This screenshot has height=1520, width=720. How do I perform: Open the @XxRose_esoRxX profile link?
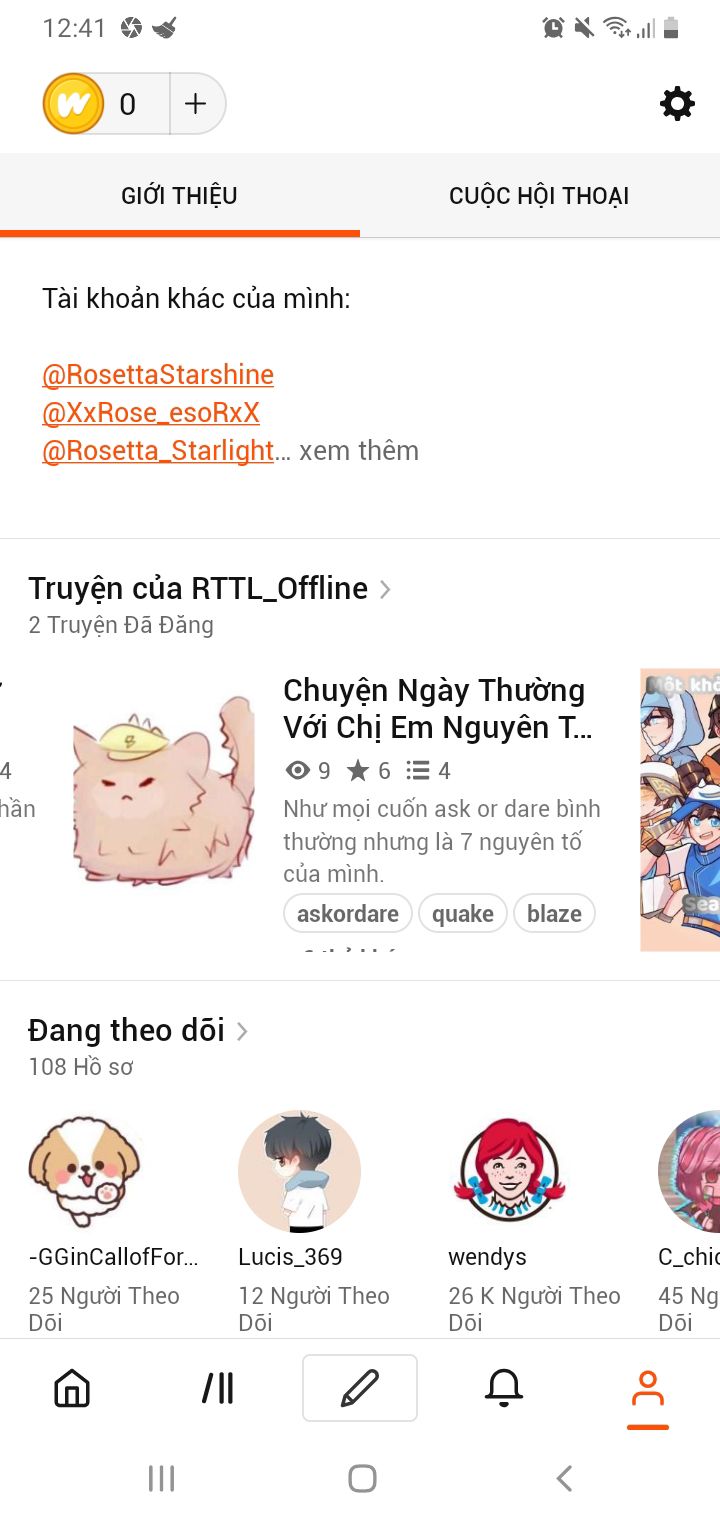coord(151,413)
